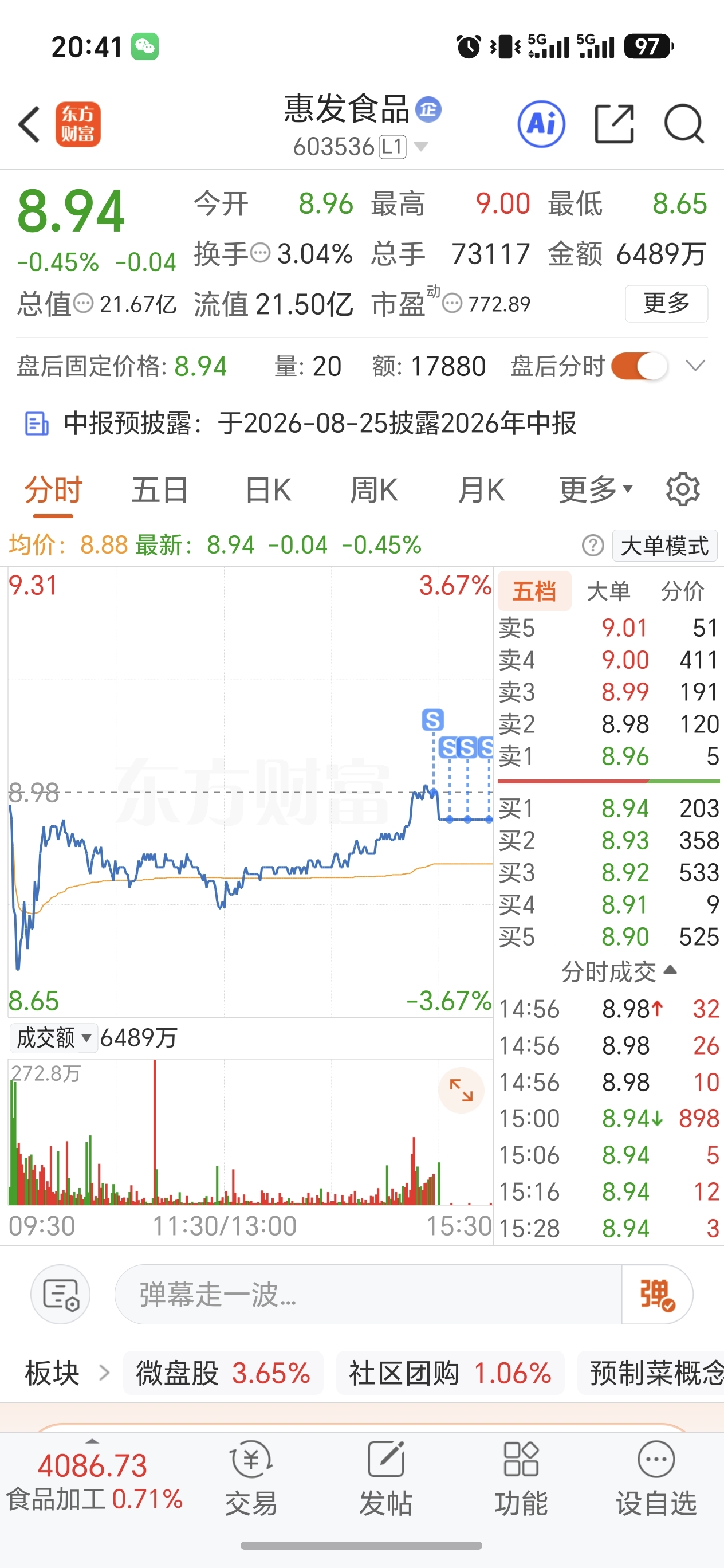This screenshot has width=724, height=1568.
Task: Switch order panel to 分价 tab
Action: 683,591
